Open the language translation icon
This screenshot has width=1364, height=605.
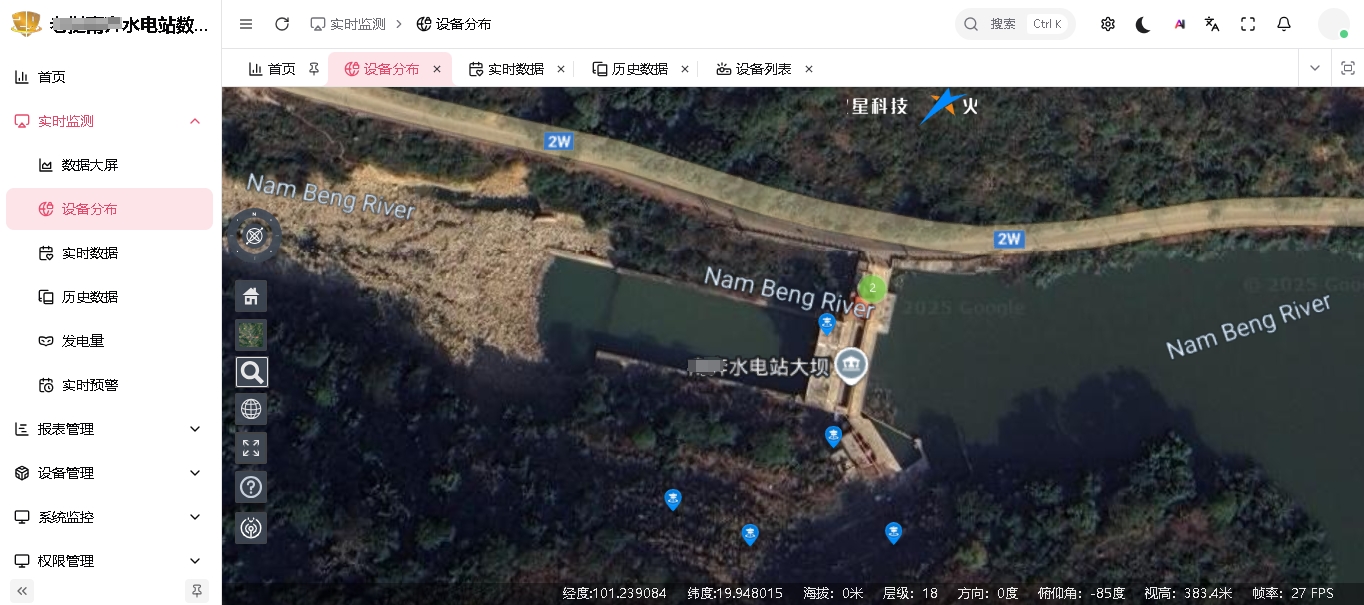click(x=1212, y=24)
